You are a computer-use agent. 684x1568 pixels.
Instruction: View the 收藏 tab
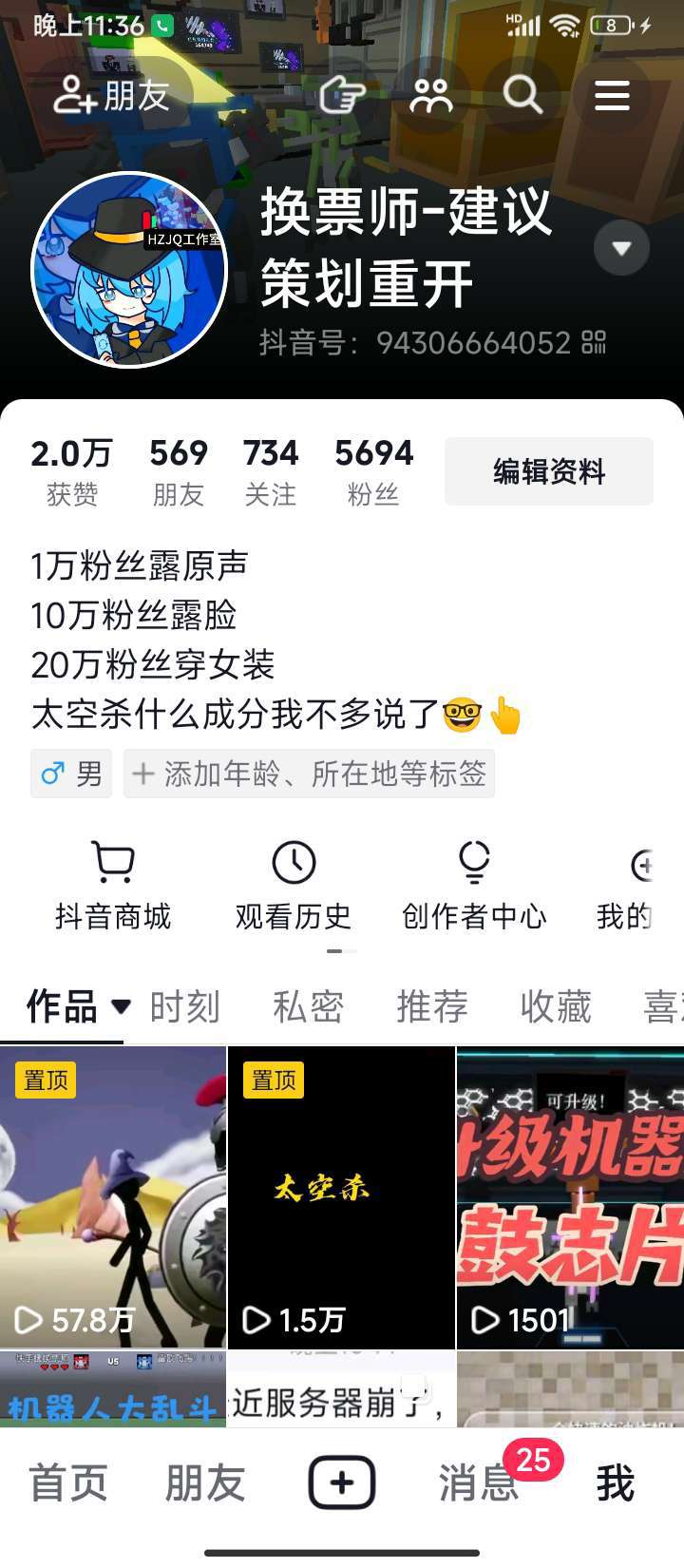click(556, 1006)
